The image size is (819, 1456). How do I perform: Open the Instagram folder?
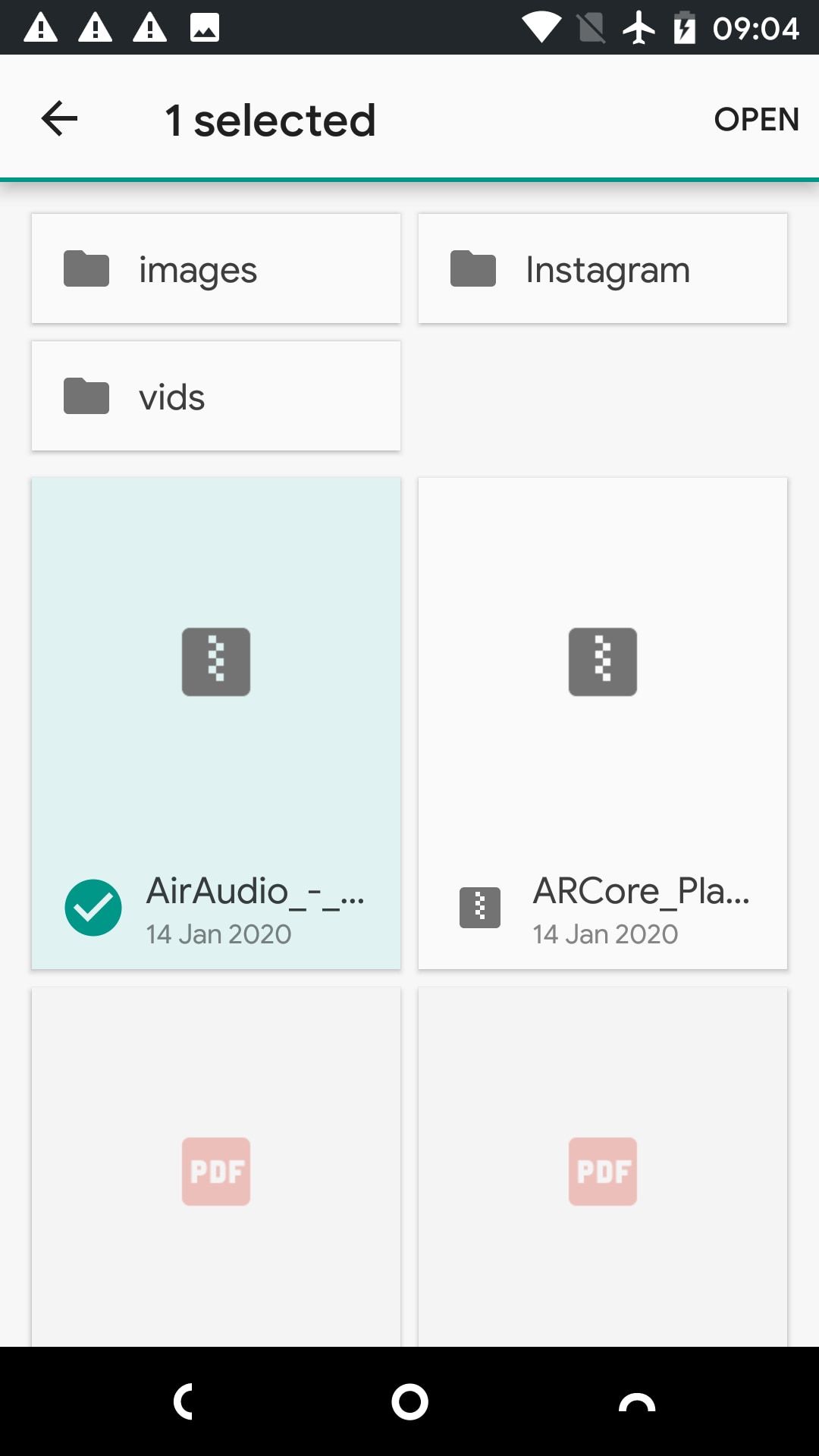click(603, 268)
